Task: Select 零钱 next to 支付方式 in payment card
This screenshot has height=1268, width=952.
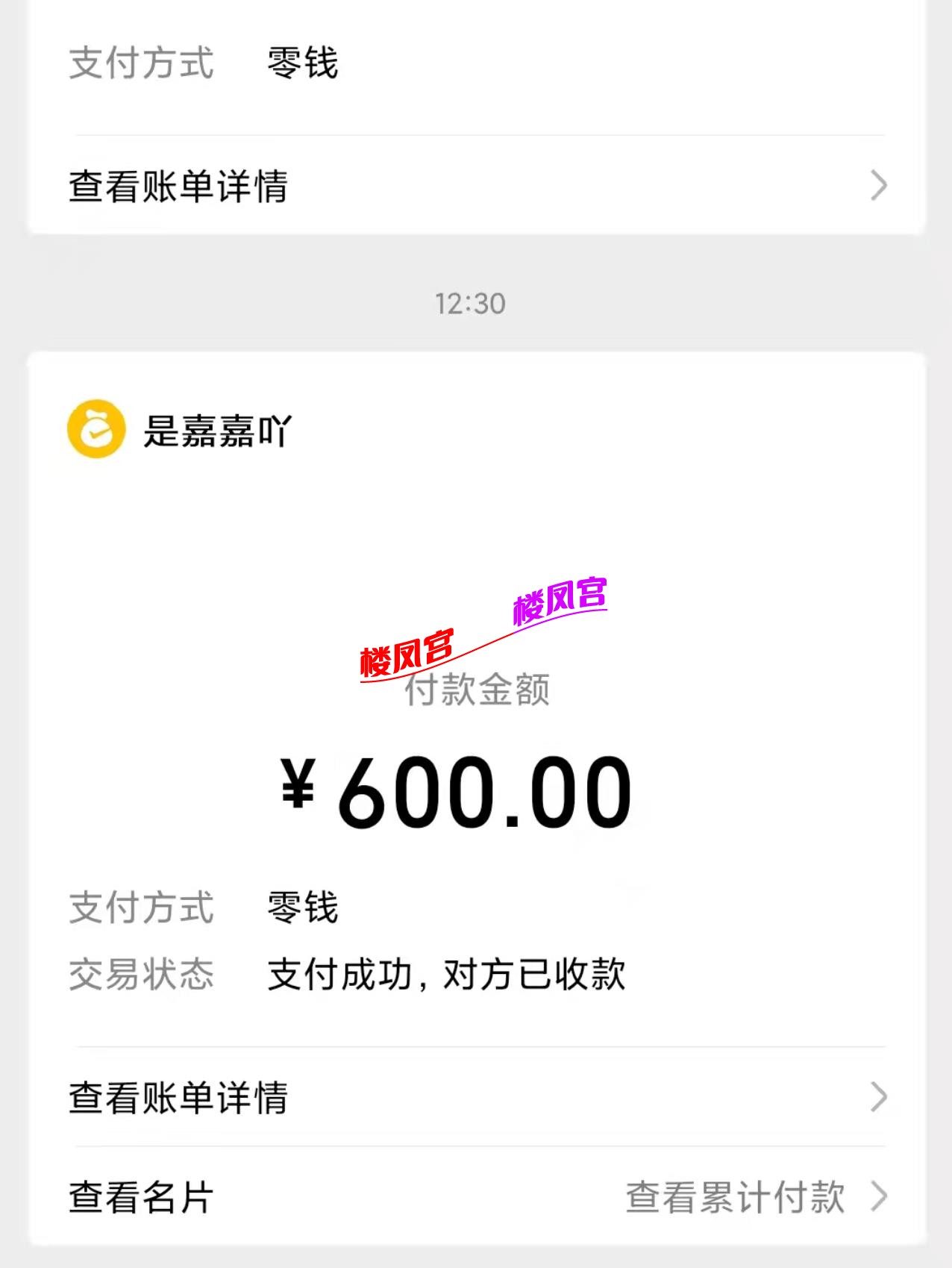Action: pyautogui.click(x=301, y=907)
